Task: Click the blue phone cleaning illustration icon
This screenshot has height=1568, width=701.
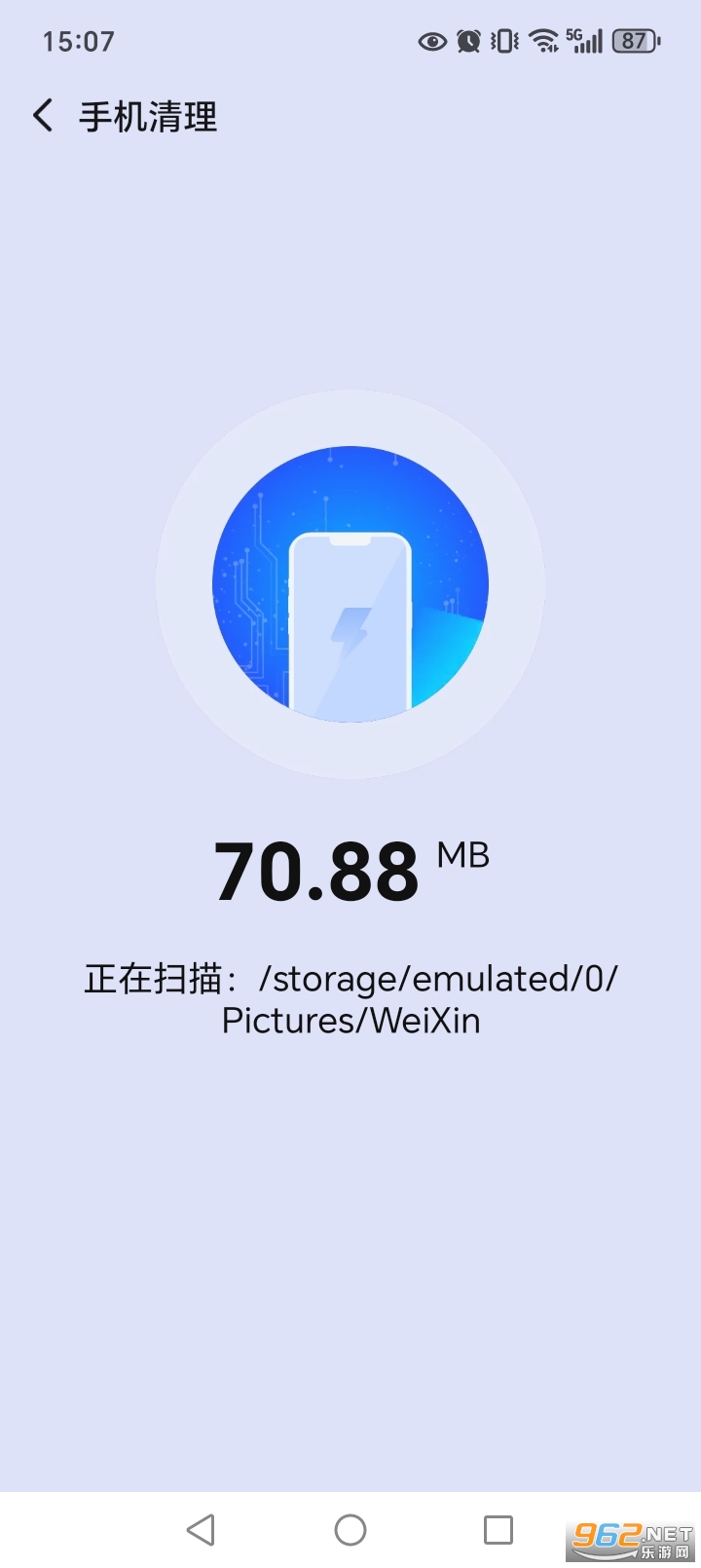Action: click(x=350, y=584)
